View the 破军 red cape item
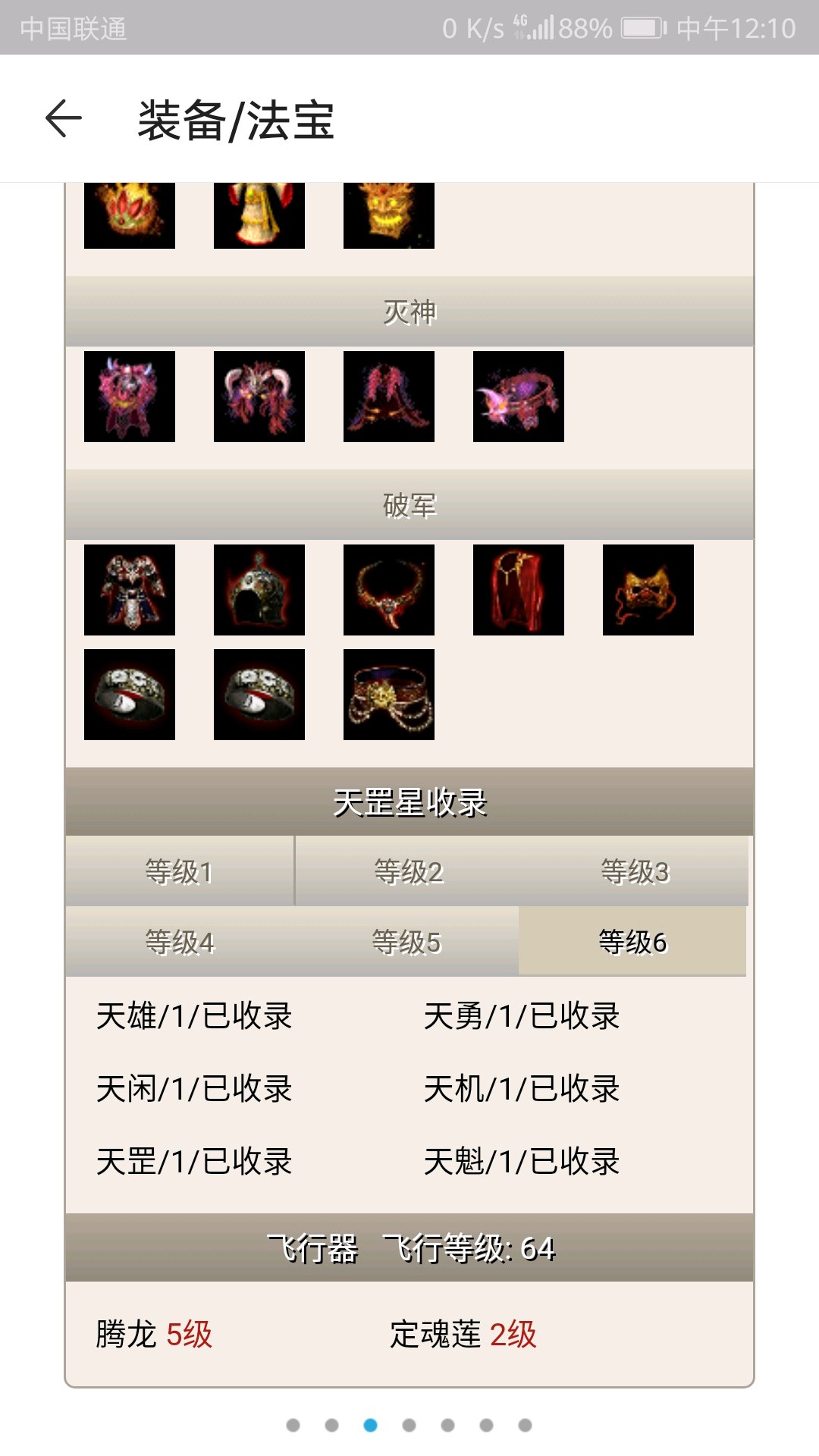 click(x=519, y=590)
